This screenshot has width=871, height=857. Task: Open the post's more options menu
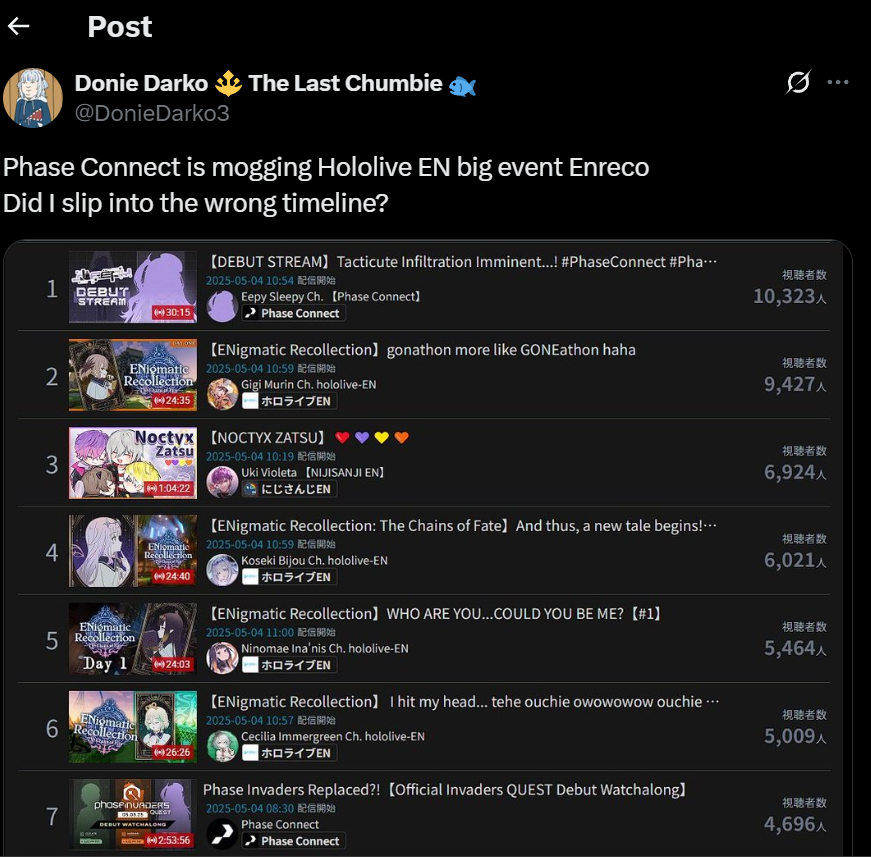(x=838, y=83)
